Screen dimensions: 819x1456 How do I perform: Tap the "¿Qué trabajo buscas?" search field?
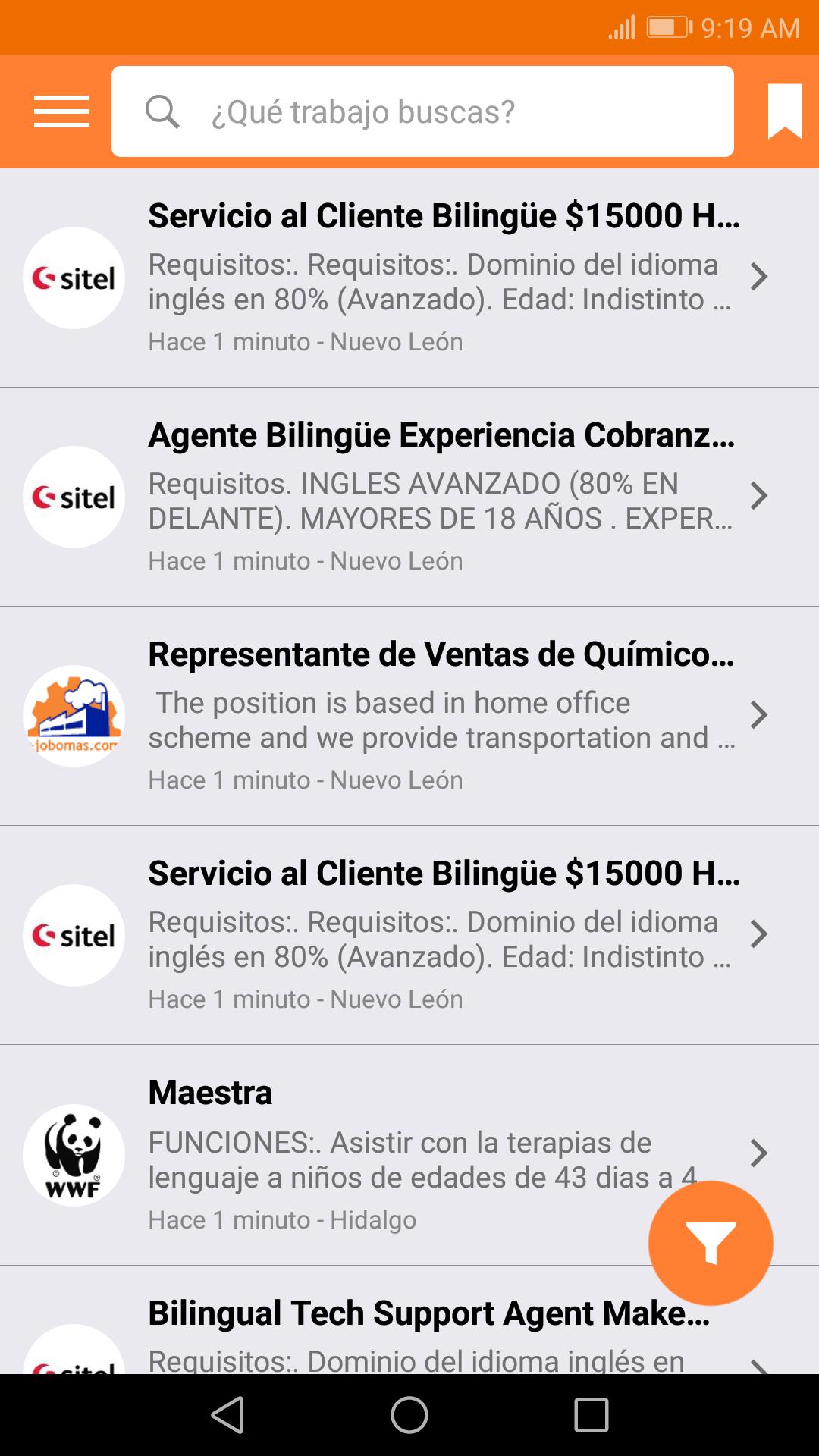pyautogui.click(x=422, y=111)
